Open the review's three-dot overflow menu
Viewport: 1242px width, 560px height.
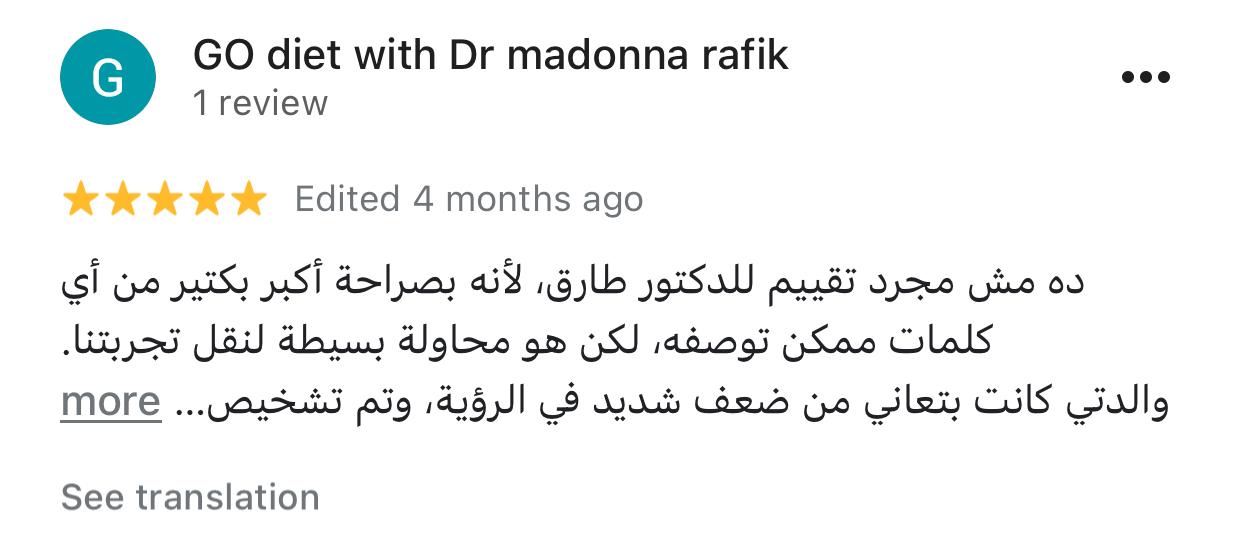click(1145, 78)
